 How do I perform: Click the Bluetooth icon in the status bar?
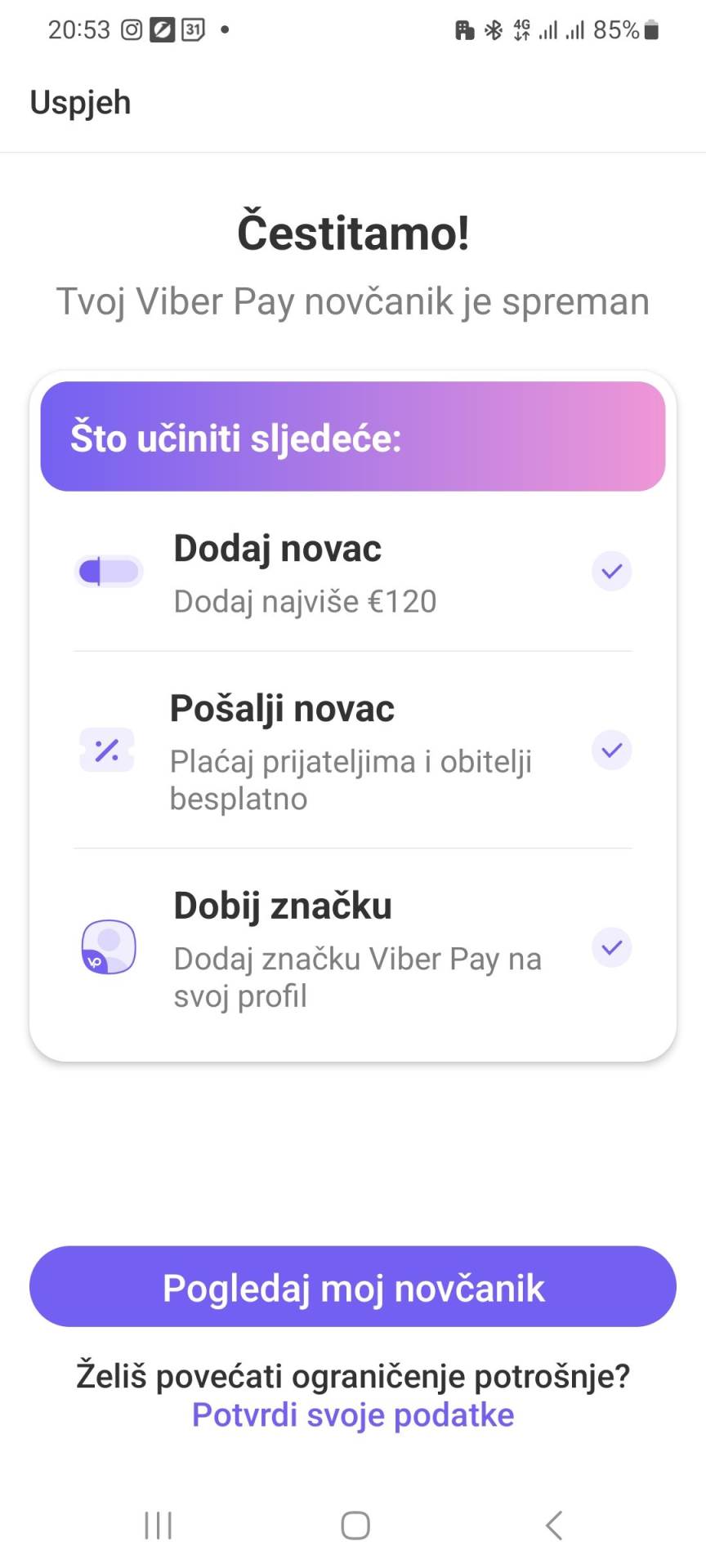point(494,29)
